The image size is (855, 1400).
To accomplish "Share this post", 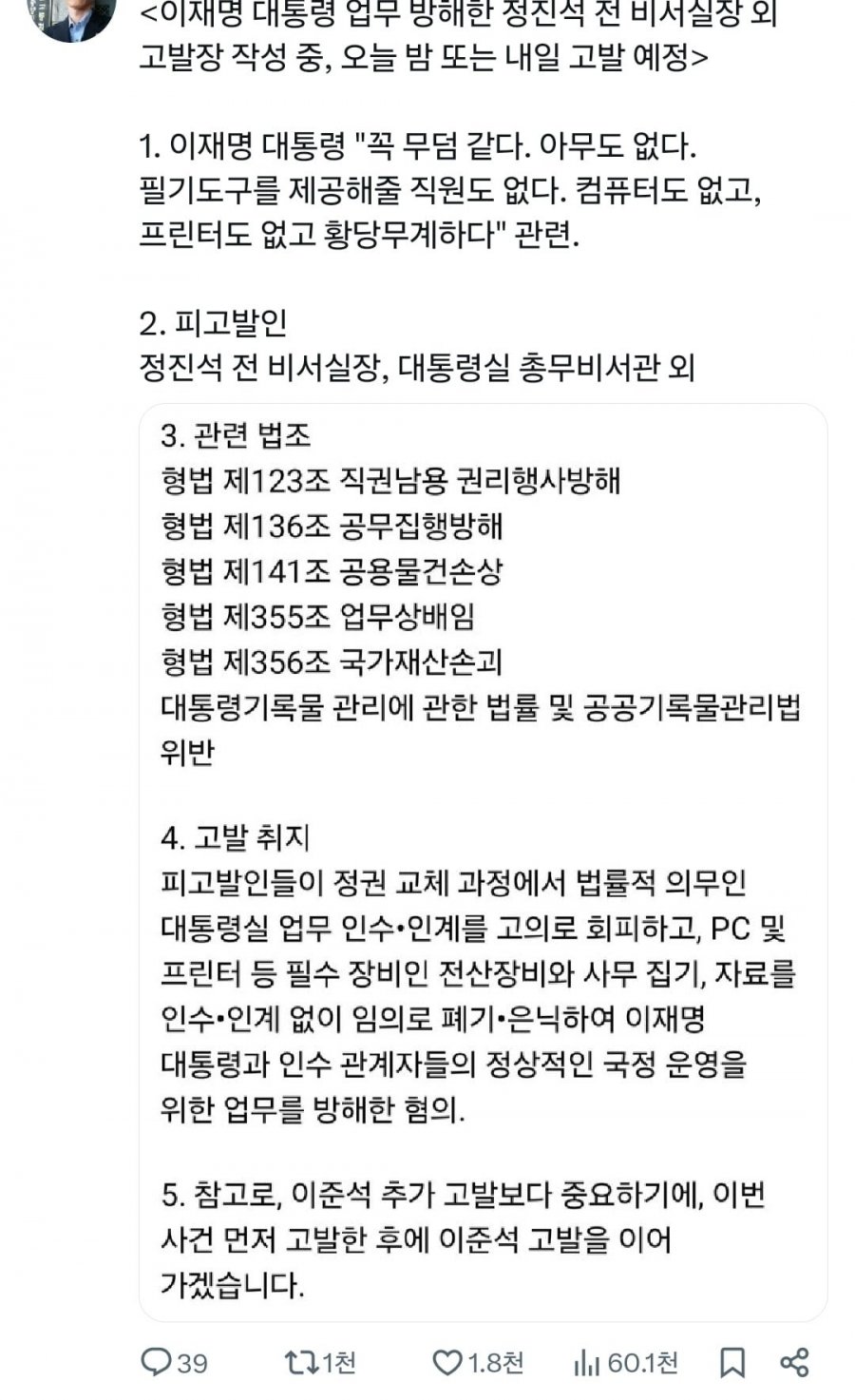I will tap(794, 1362).
